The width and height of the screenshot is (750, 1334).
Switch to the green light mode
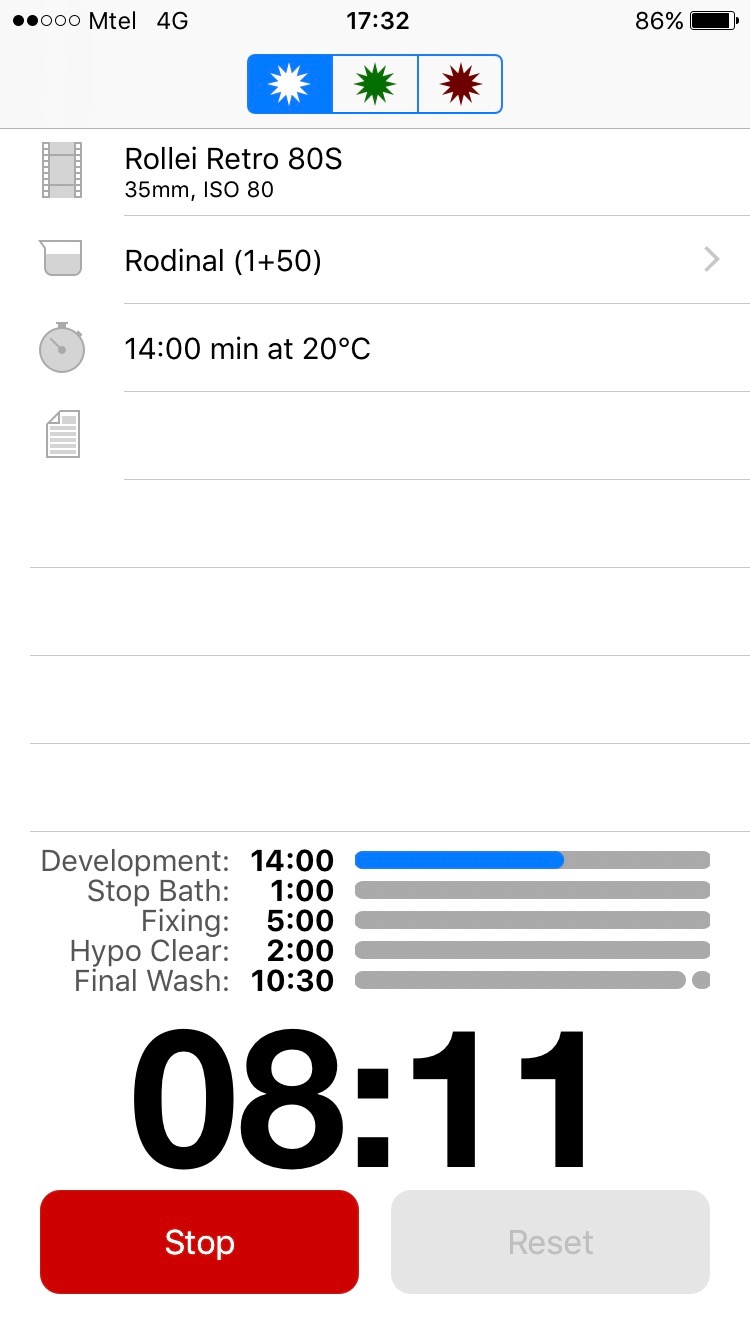click(375, 84)
